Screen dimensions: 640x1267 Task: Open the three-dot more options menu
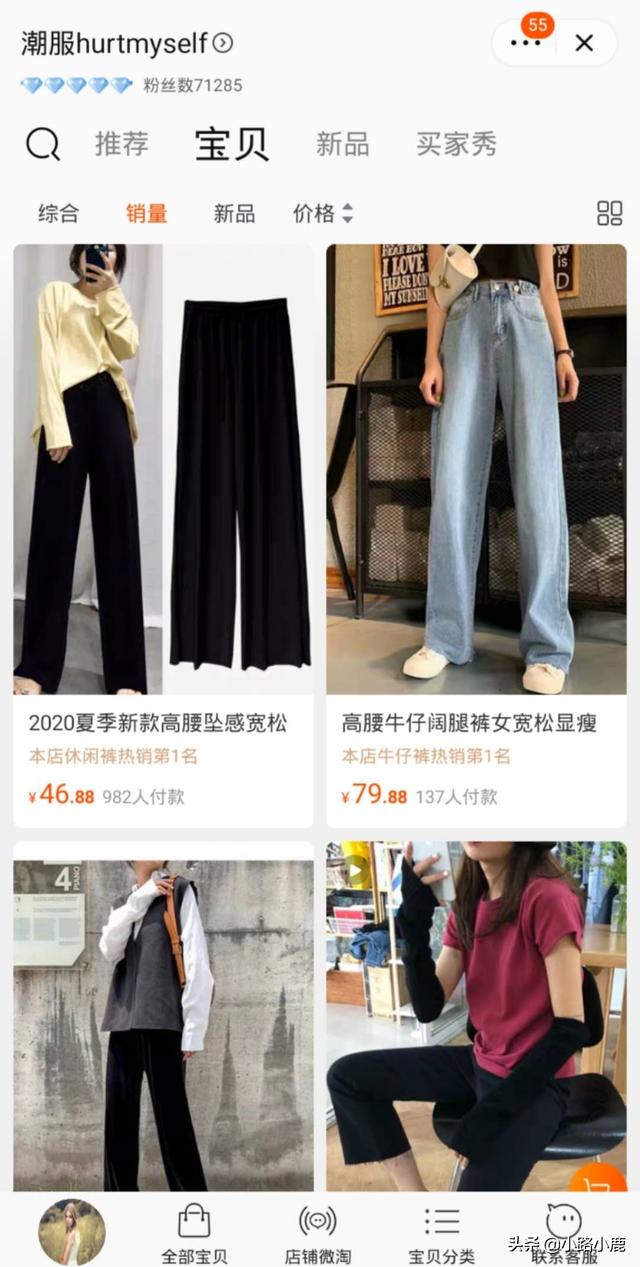coord(525,43)
